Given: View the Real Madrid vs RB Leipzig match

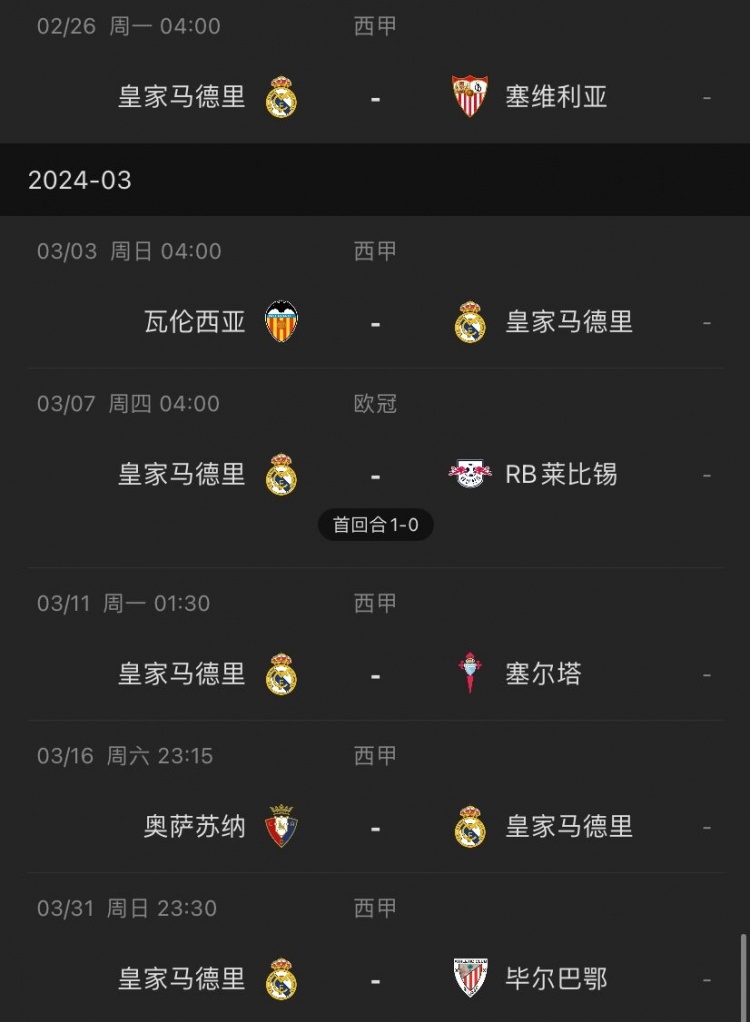Looking at the screenshot, I should (375, 474).
